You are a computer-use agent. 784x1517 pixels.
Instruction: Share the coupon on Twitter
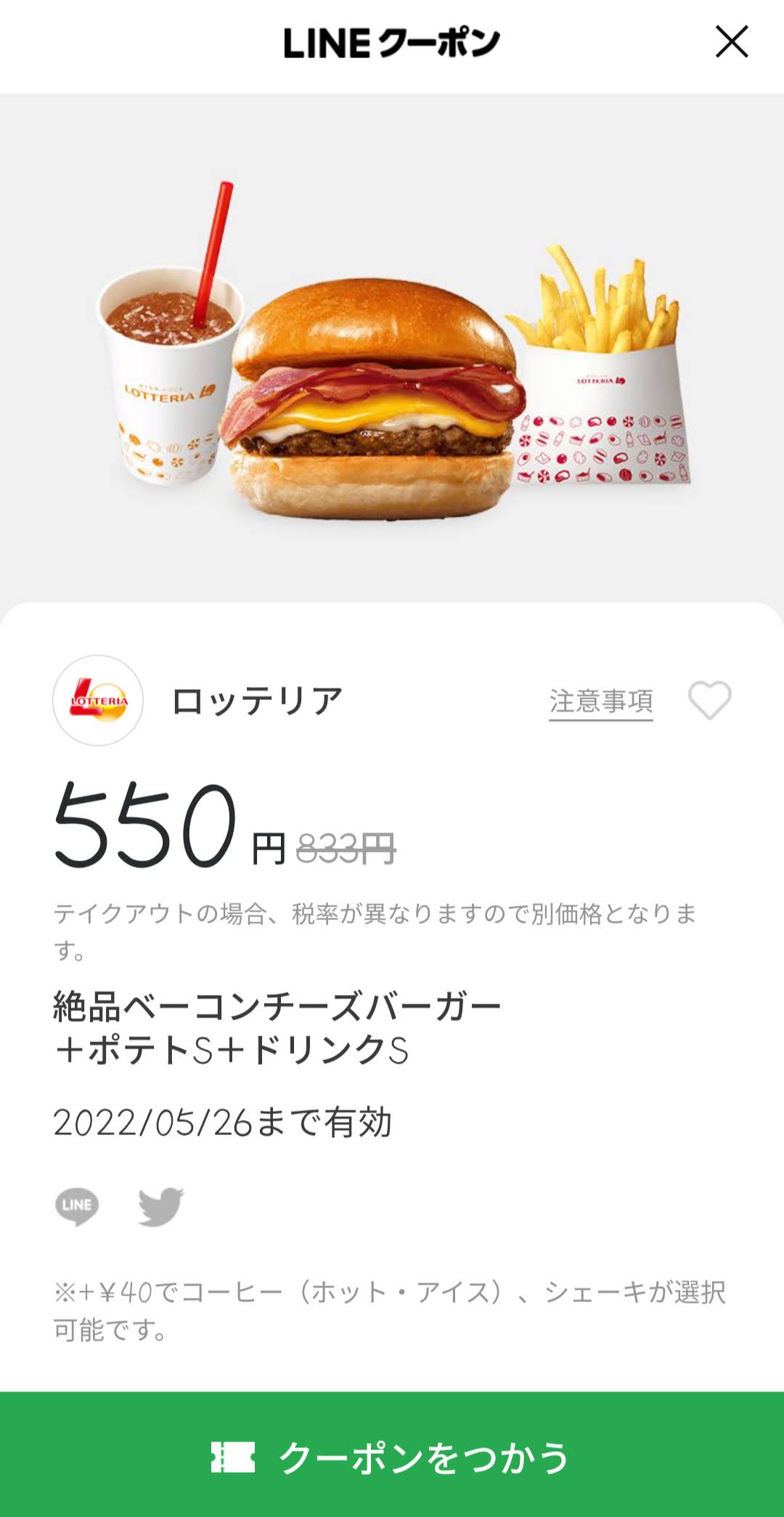(x=161, y=1206)
